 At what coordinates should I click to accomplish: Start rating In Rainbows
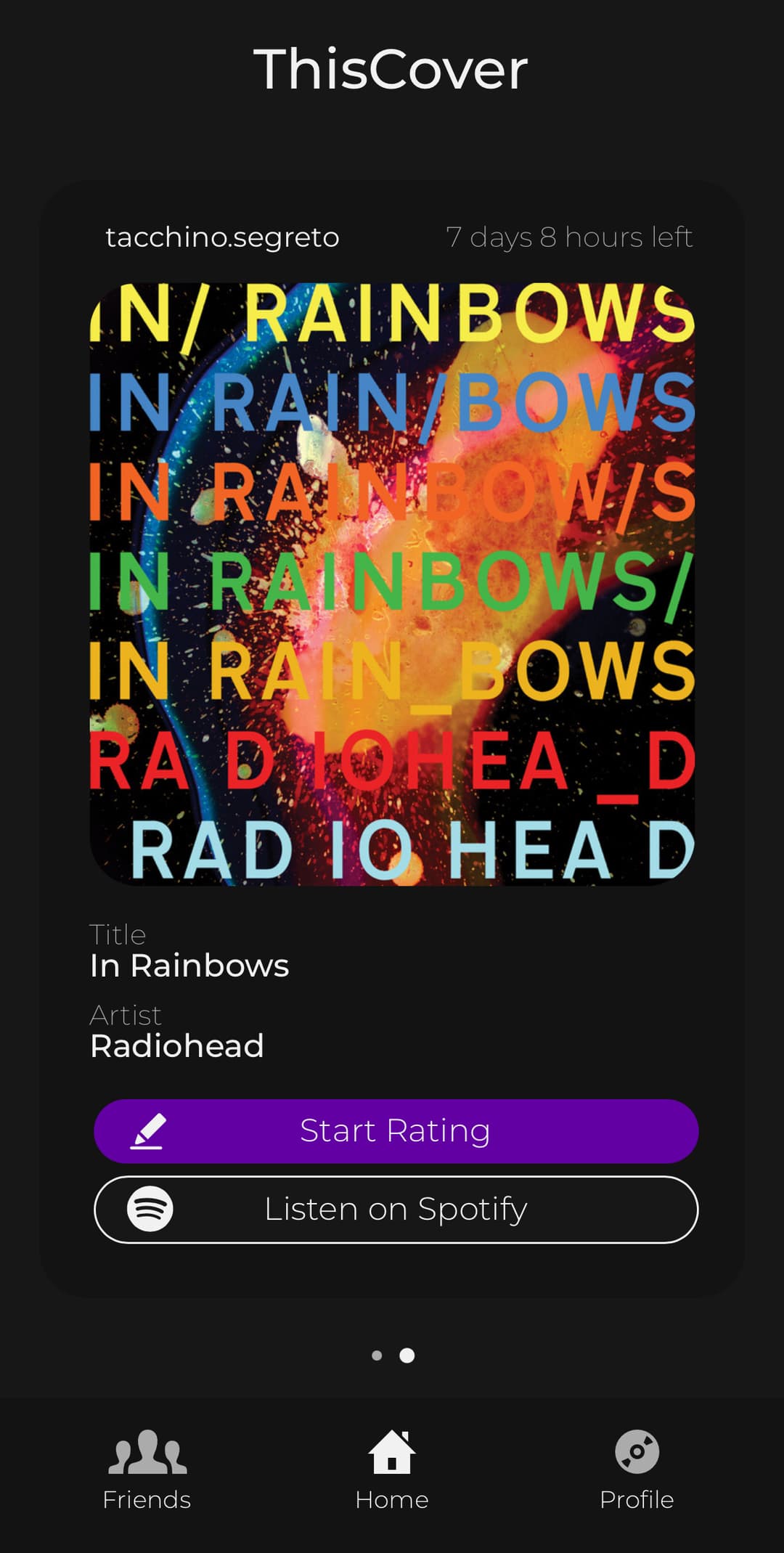point(396,1131)
